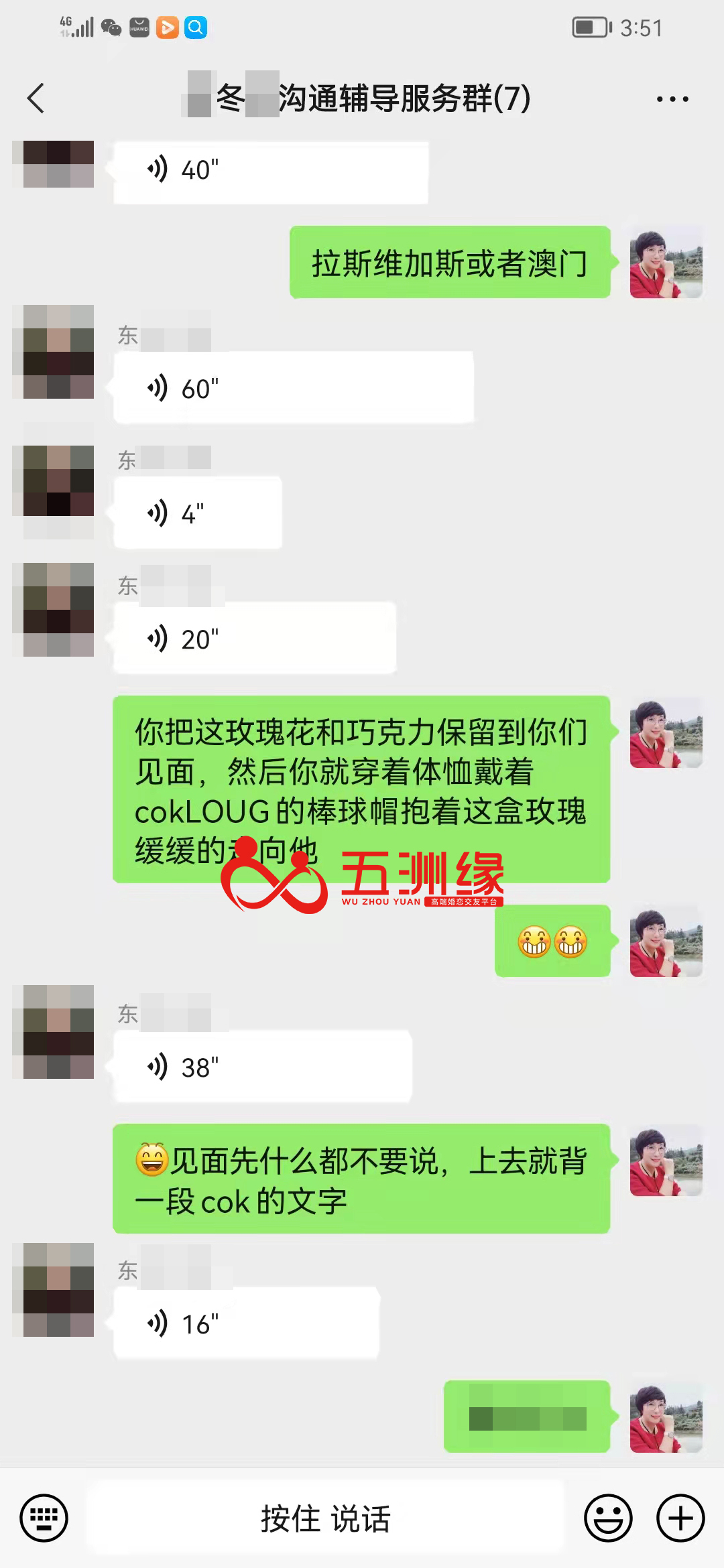Play the 40-second voice message
The height and width of the screenshot is (1568, 724).
point(270,170)
